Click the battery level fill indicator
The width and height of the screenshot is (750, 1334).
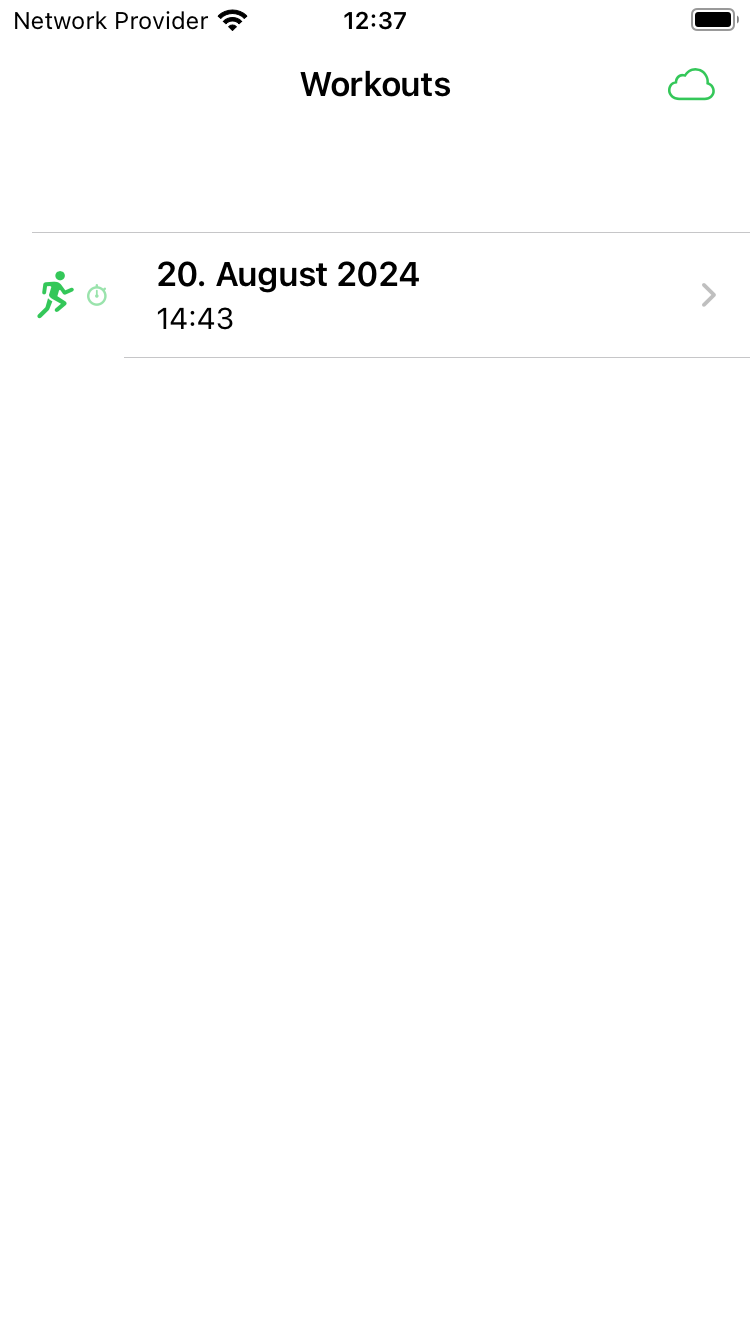point(712,19)
